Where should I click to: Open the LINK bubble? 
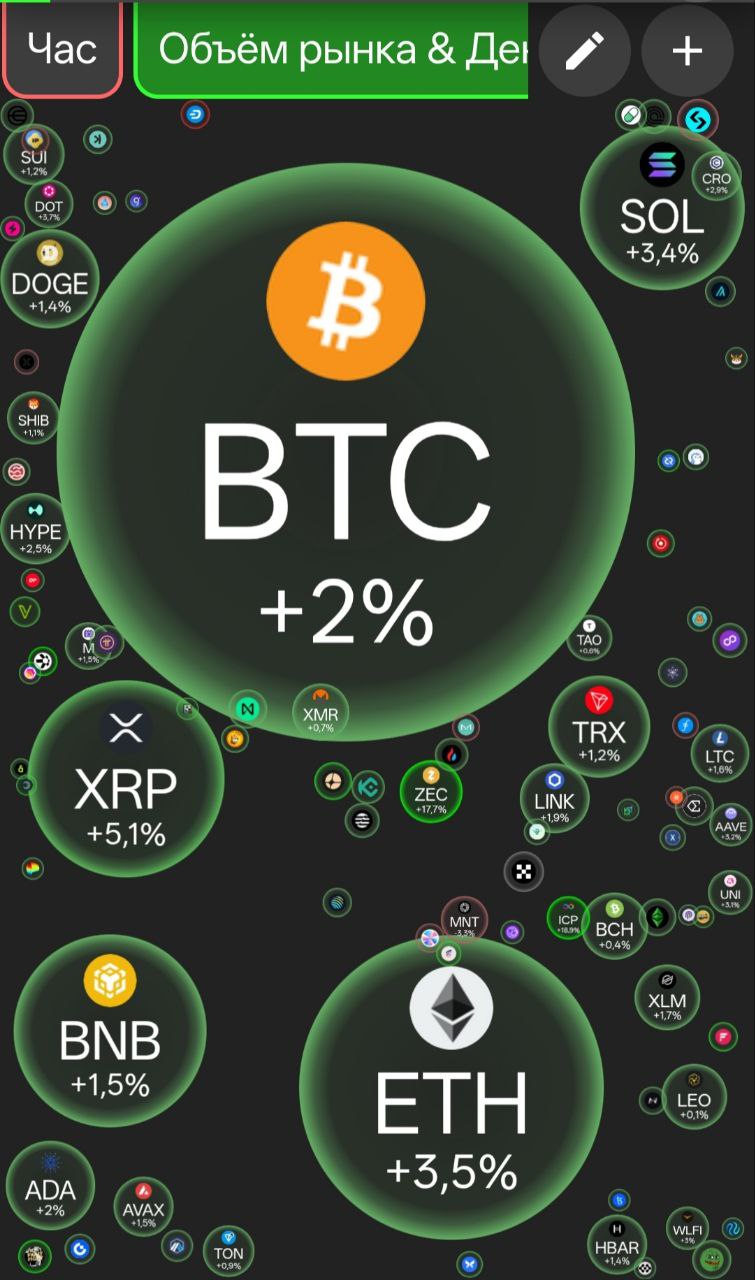coord(554,797)
